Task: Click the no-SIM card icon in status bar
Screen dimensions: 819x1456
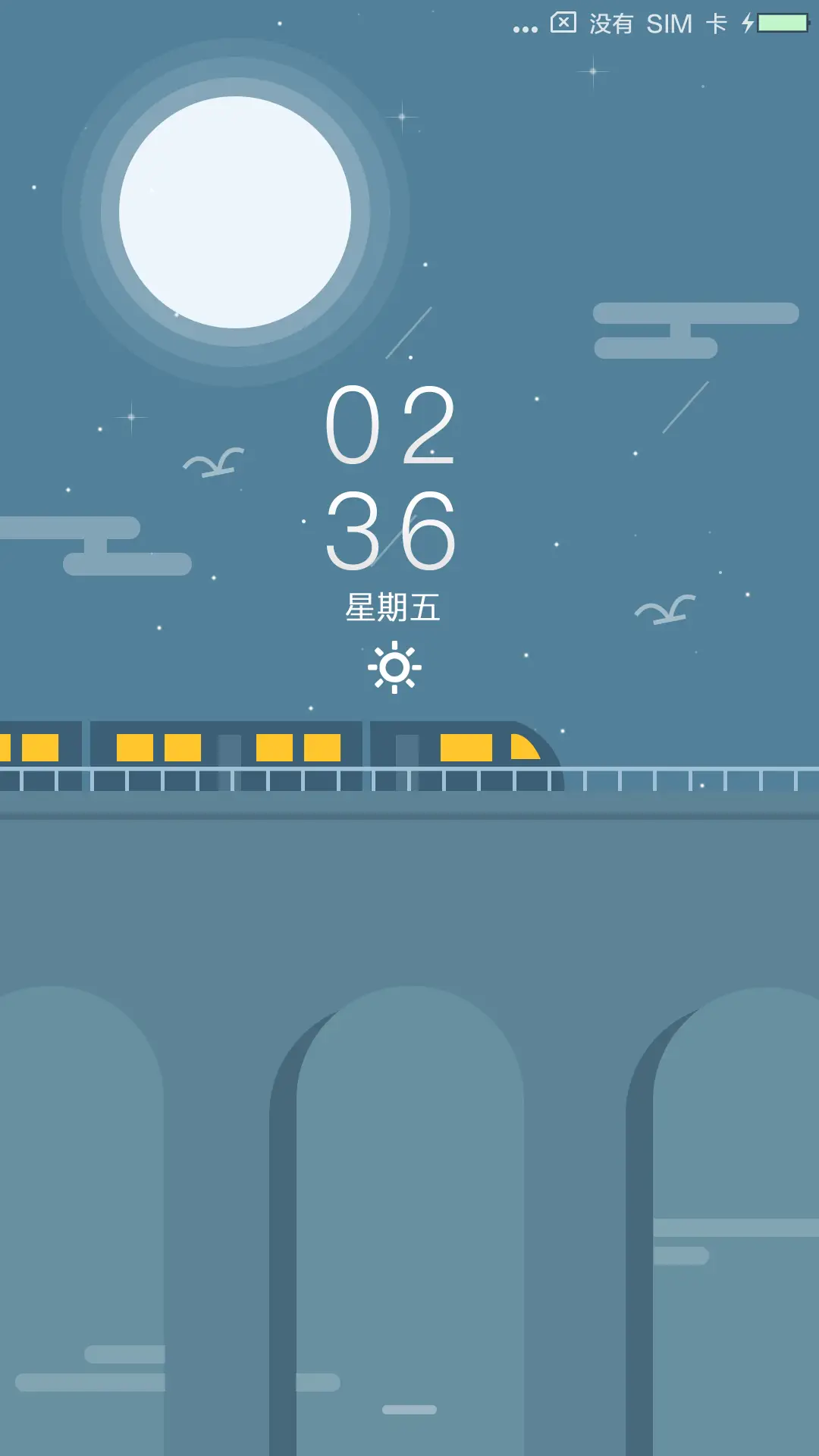Action: pos(562,24)
